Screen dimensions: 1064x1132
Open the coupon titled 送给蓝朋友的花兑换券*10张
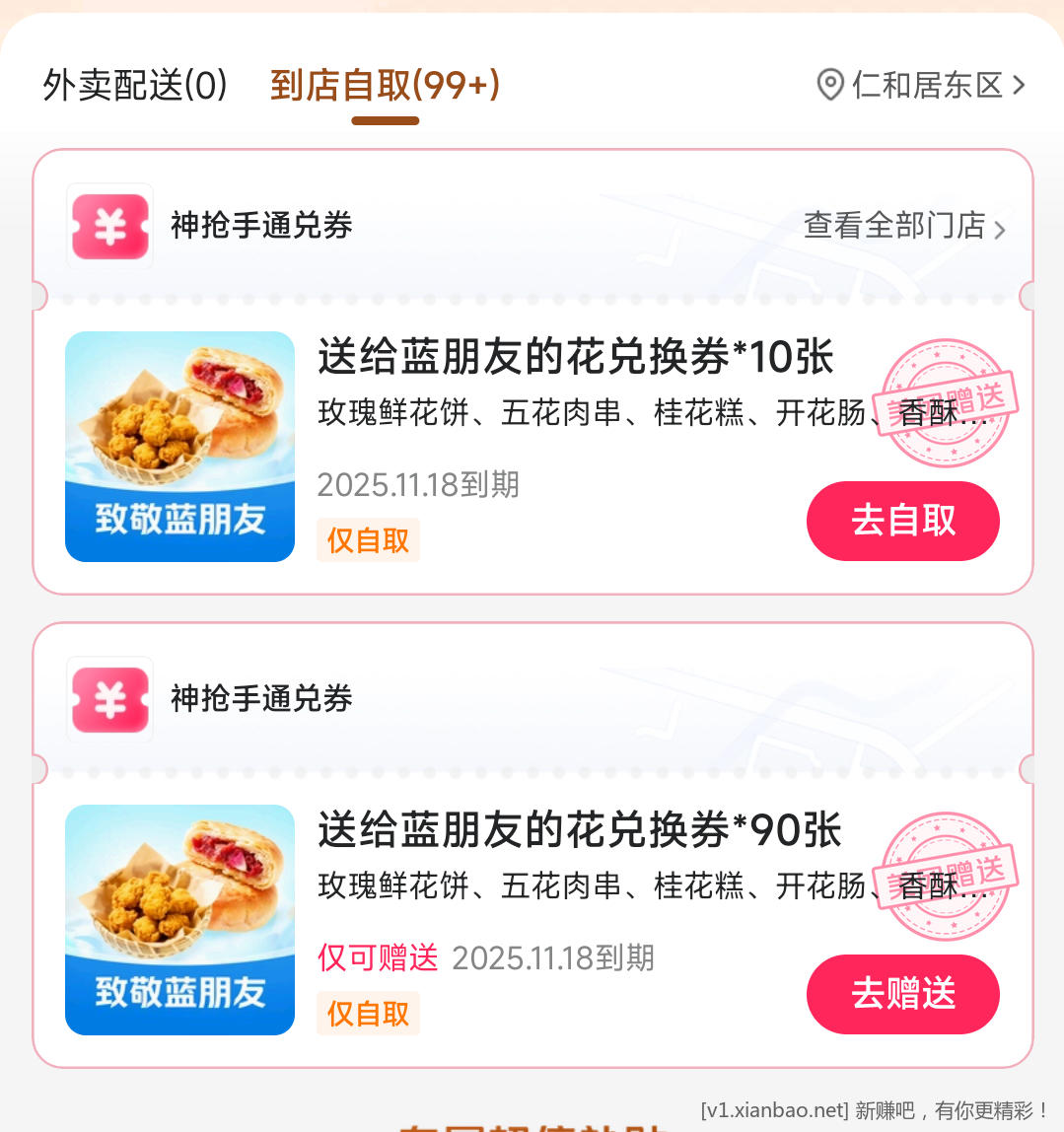pyautogui.click(x=576, y=359)
